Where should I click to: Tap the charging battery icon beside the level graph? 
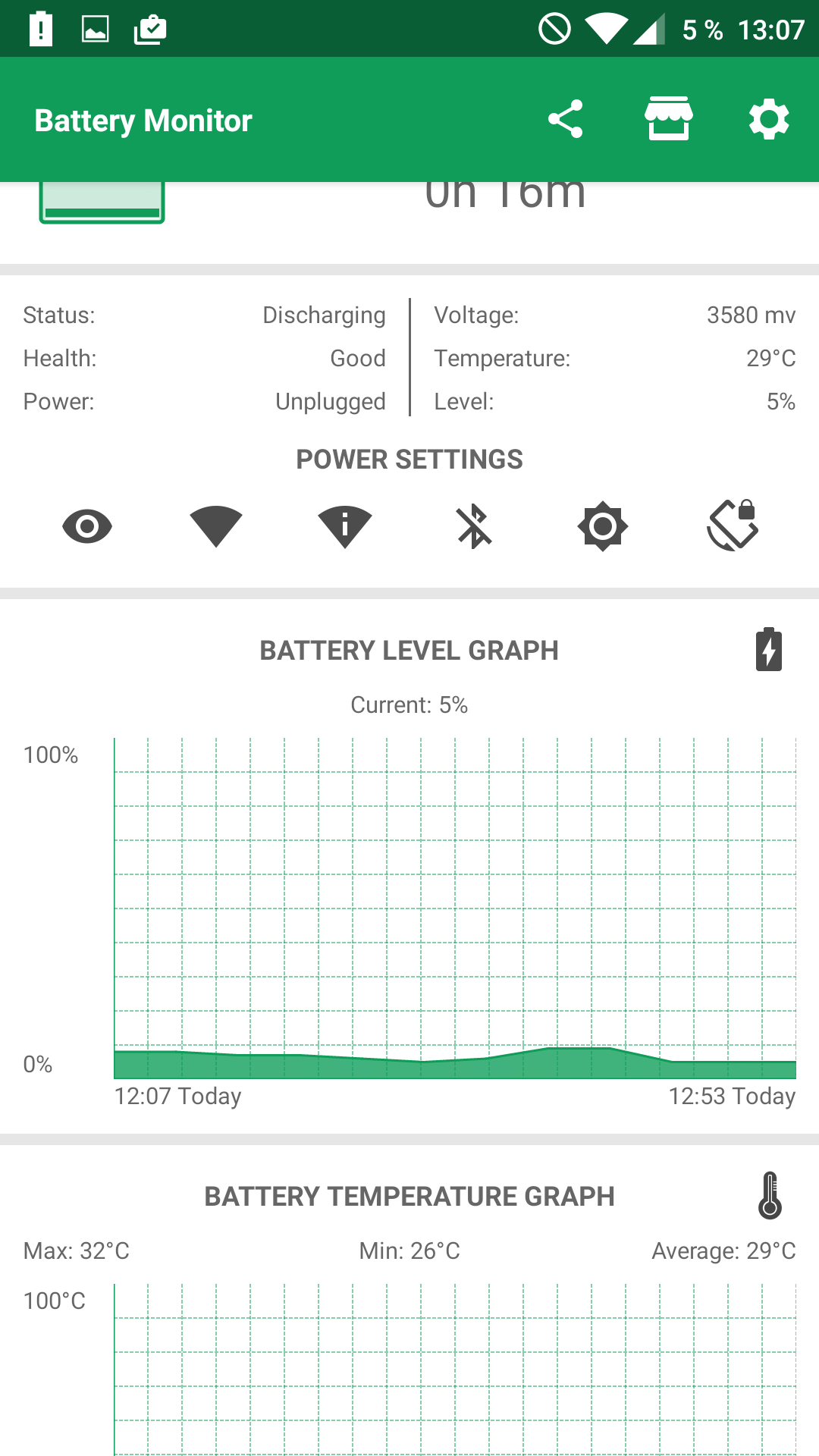click(769, 650)
